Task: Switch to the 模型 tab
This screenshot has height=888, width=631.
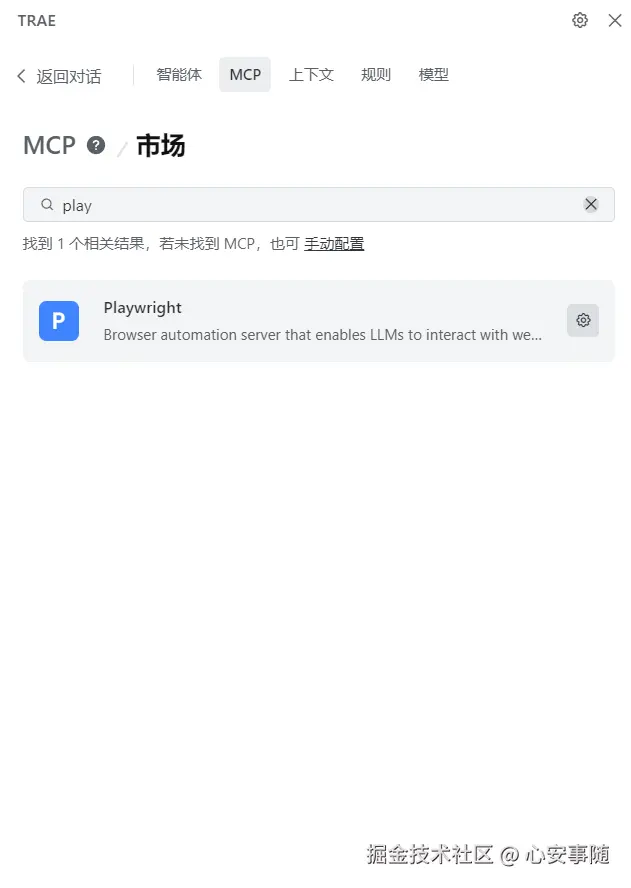Action: tap(434, 75)
